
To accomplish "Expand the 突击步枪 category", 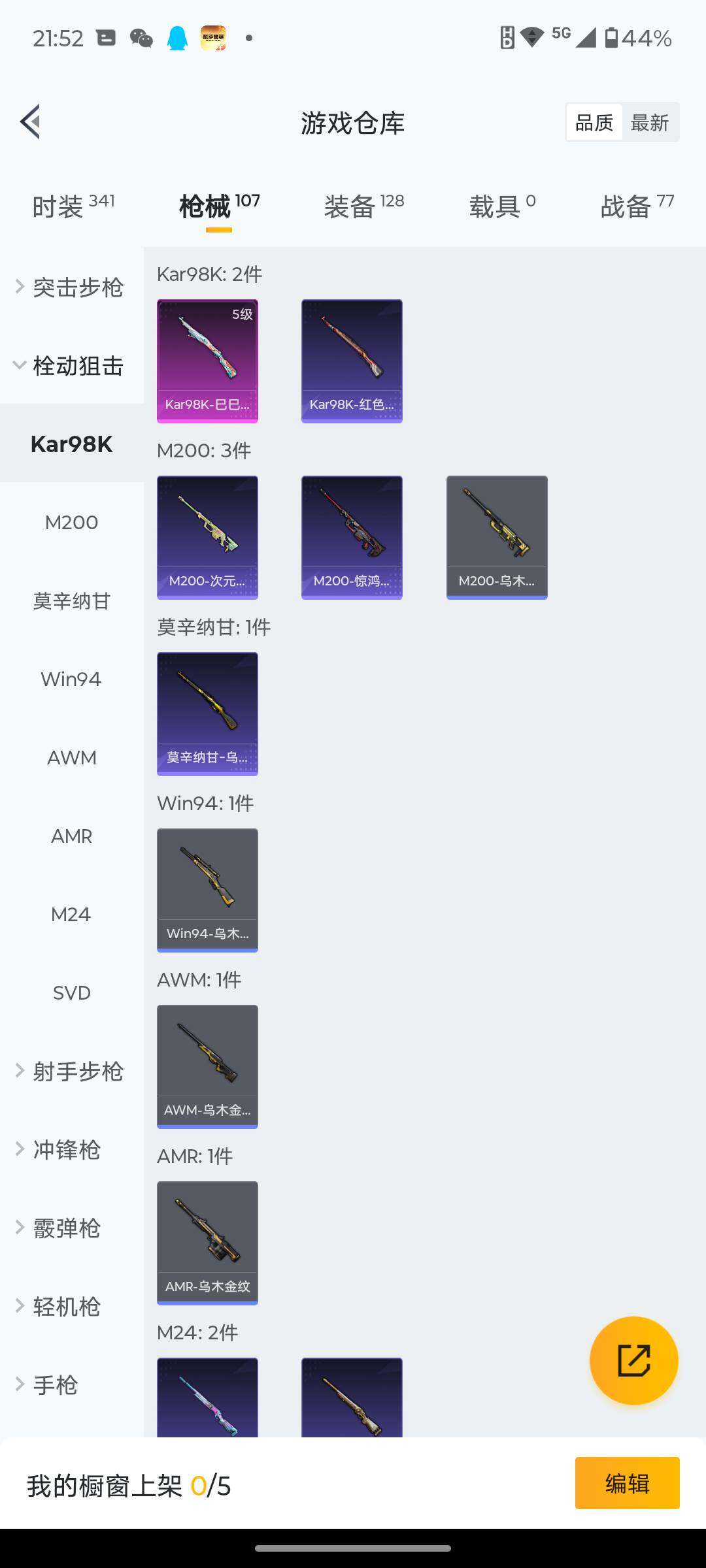I will pos(72,287).
